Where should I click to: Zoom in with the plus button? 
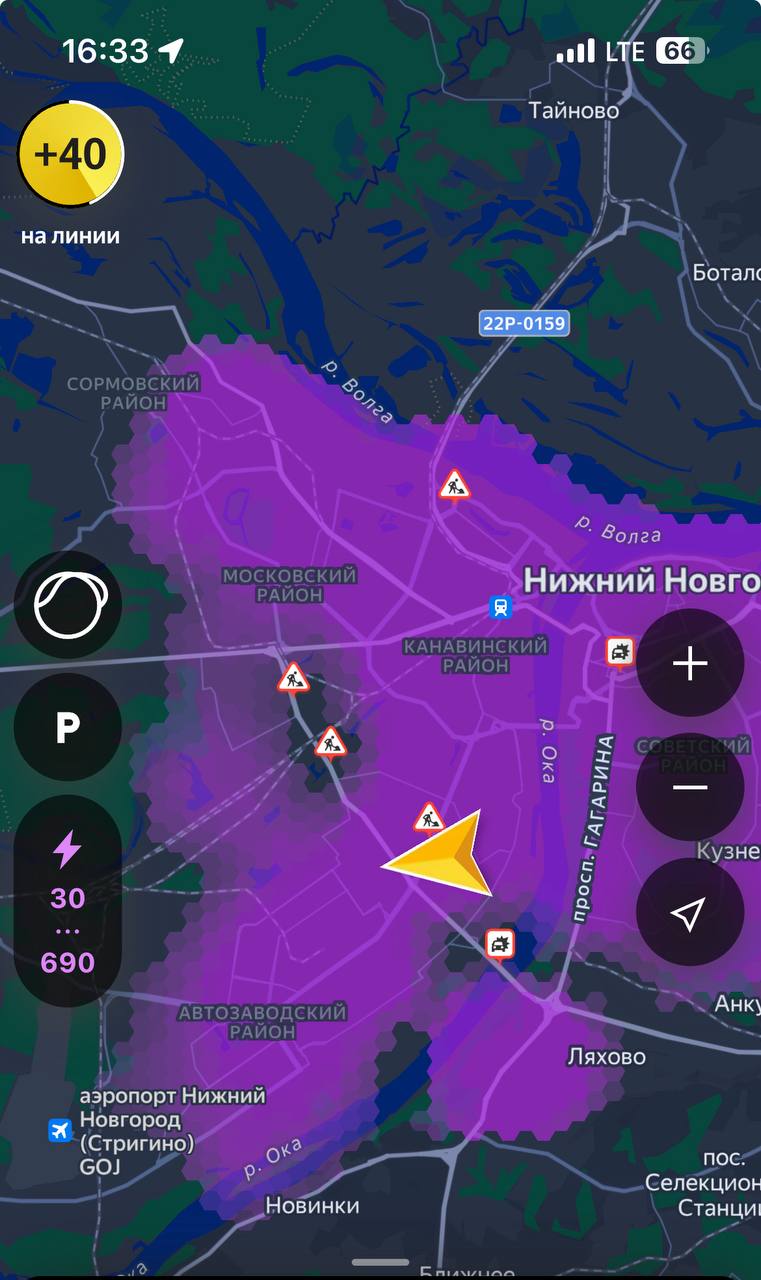pyautogui.click(x=690, y=663)
